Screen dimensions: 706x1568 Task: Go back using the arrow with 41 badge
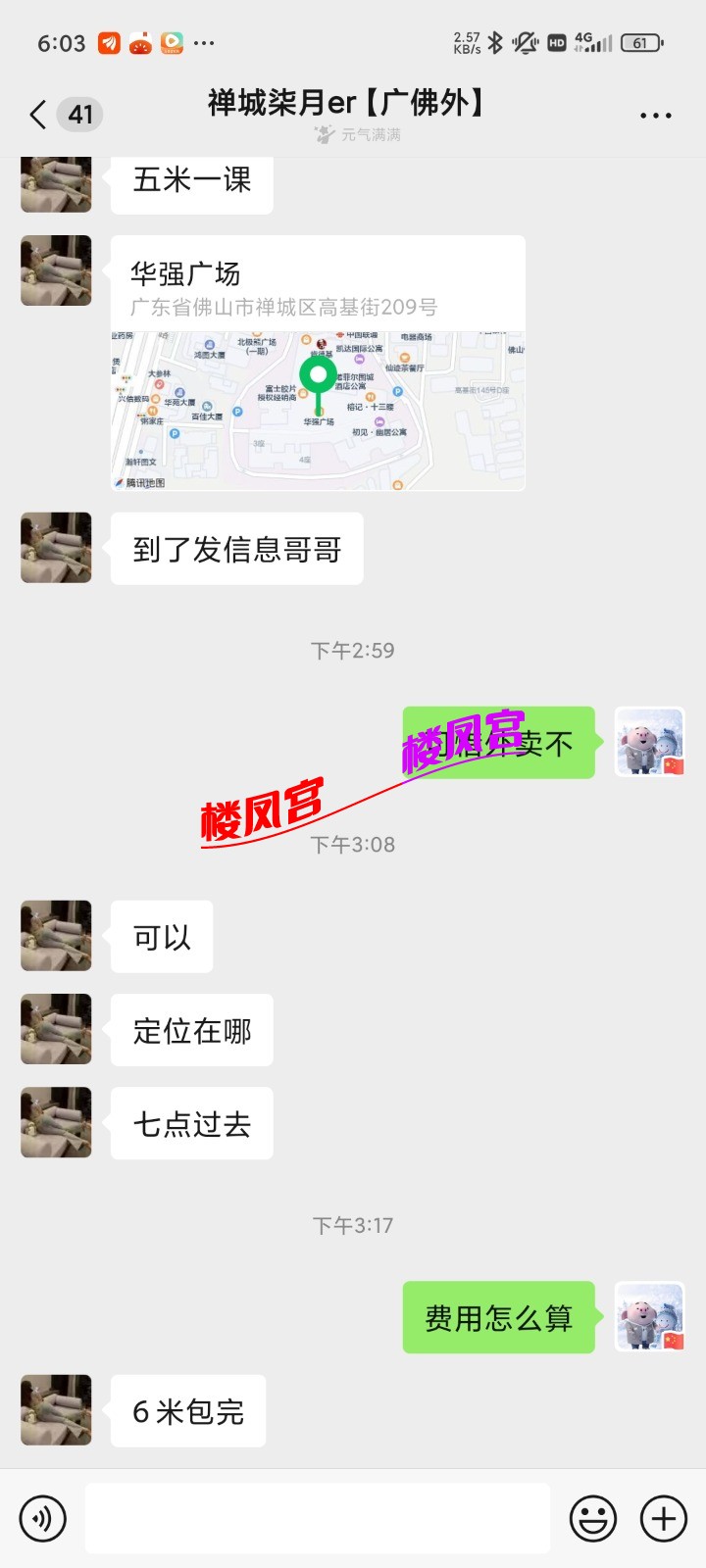(59, 115)
